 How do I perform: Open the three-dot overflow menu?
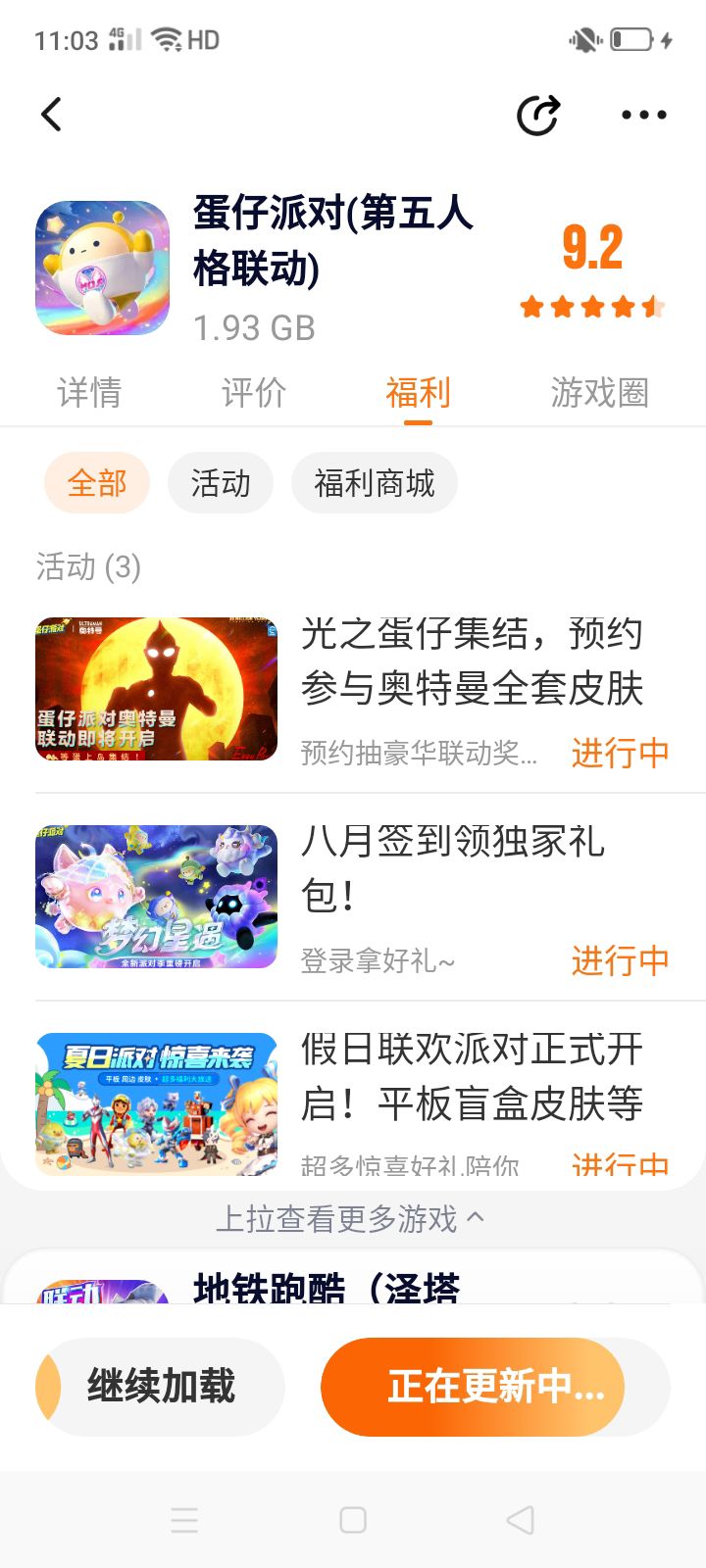(x=643, y=115)
